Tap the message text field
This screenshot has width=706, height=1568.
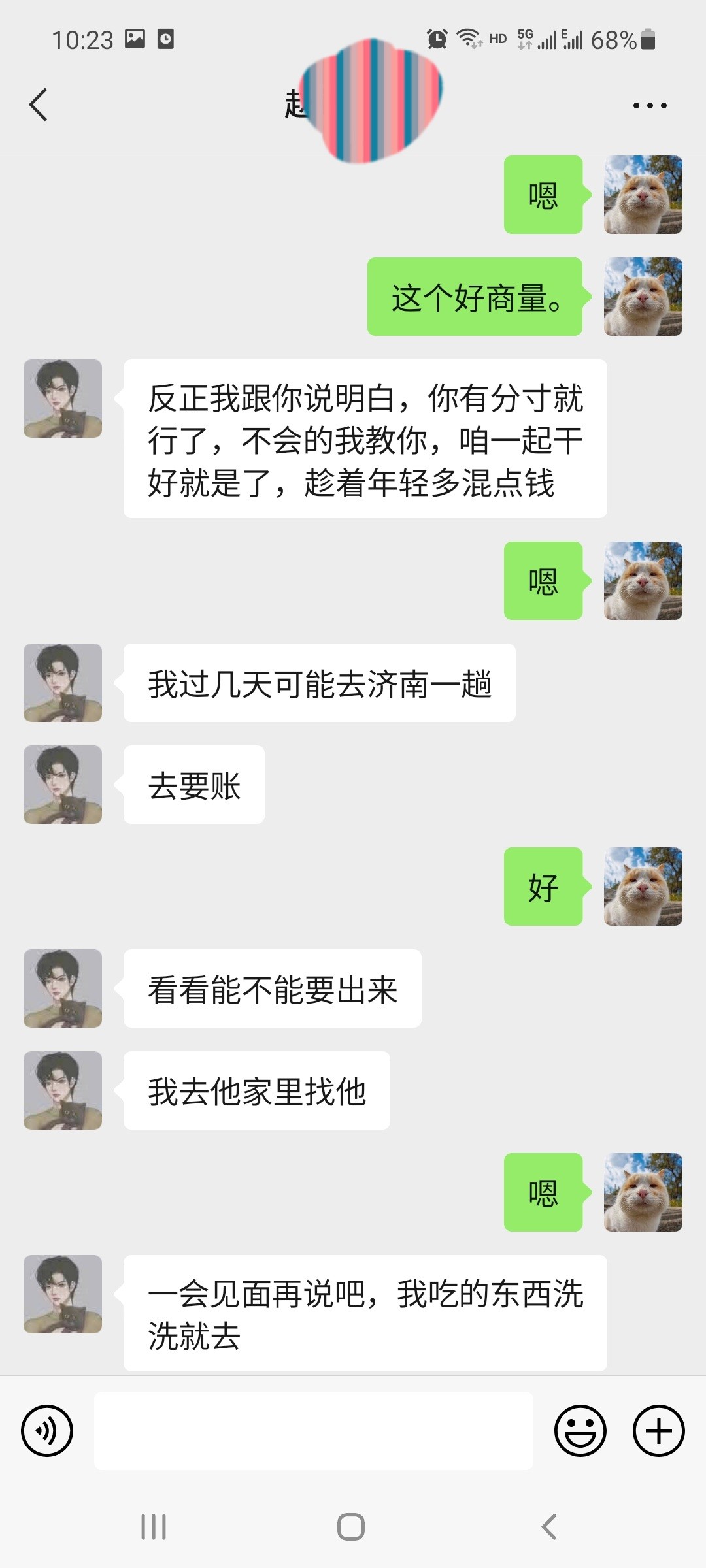click(x=314, y=1430)
